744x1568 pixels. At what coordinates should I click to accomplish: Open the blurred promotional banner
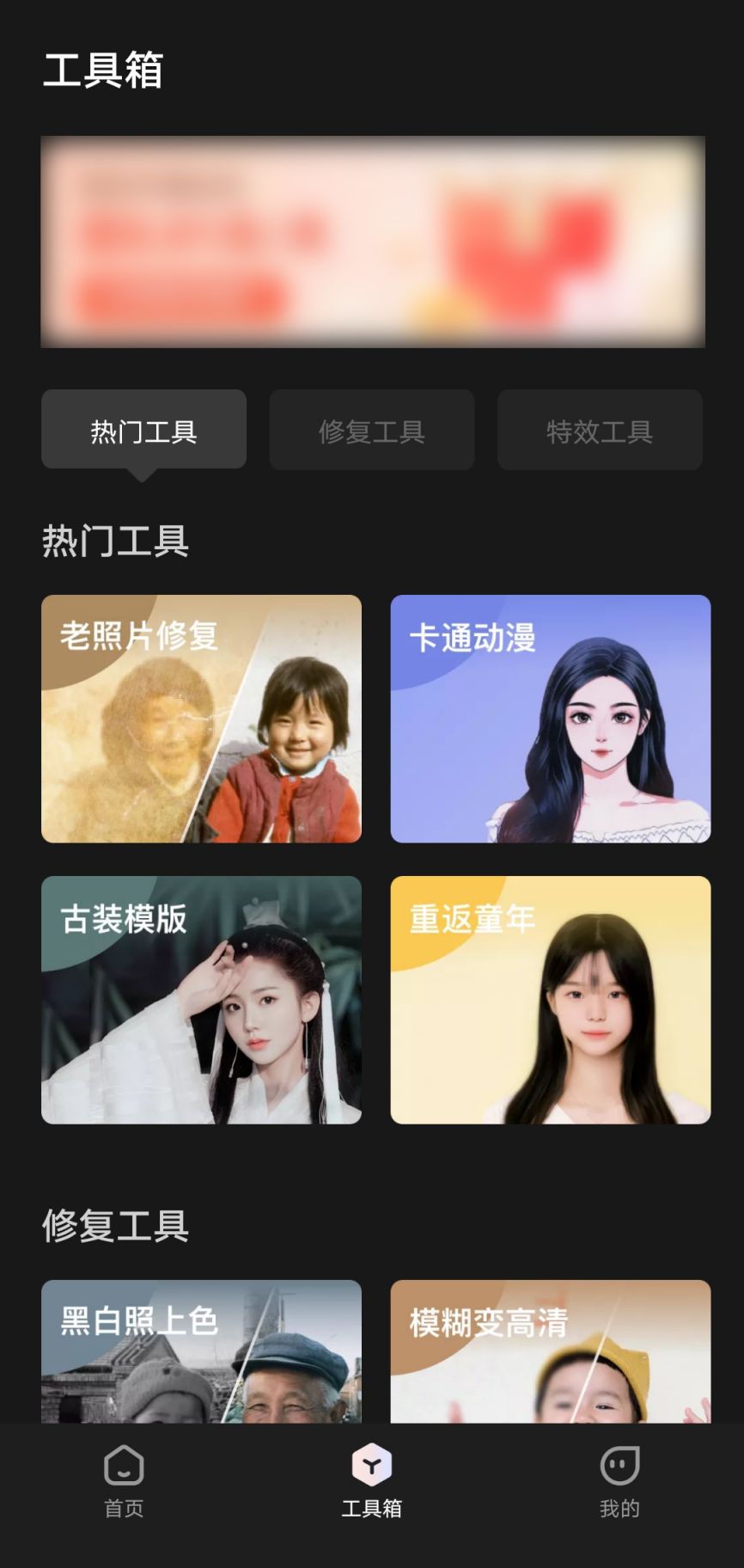(x=373, y=242)
